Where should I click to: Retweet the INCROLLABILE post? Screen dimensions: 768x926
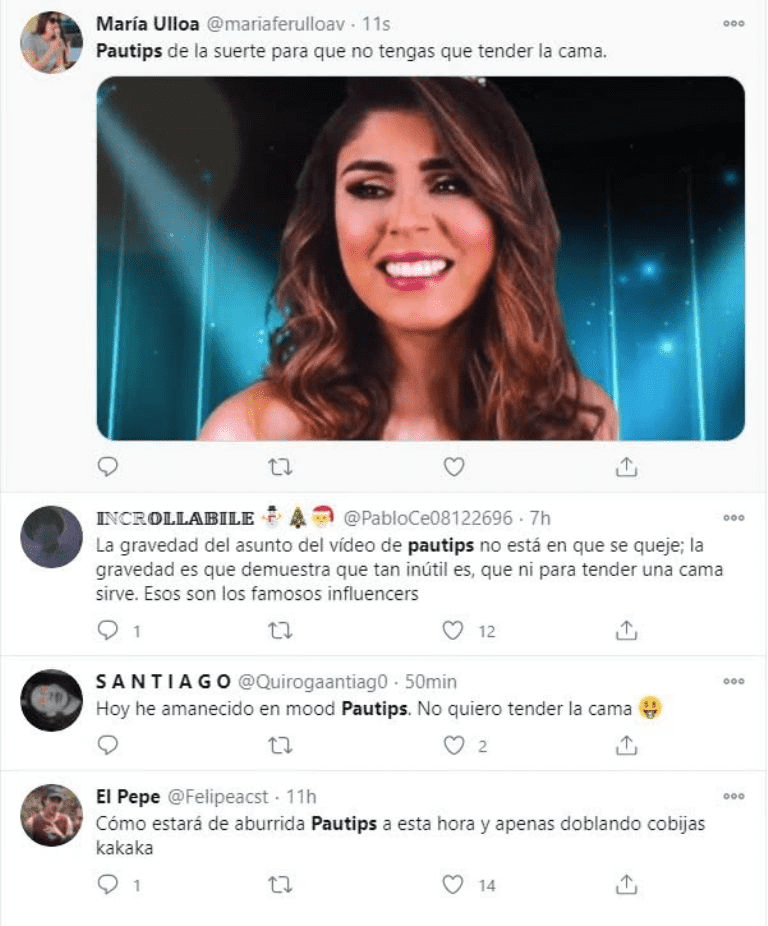point(281,630)
